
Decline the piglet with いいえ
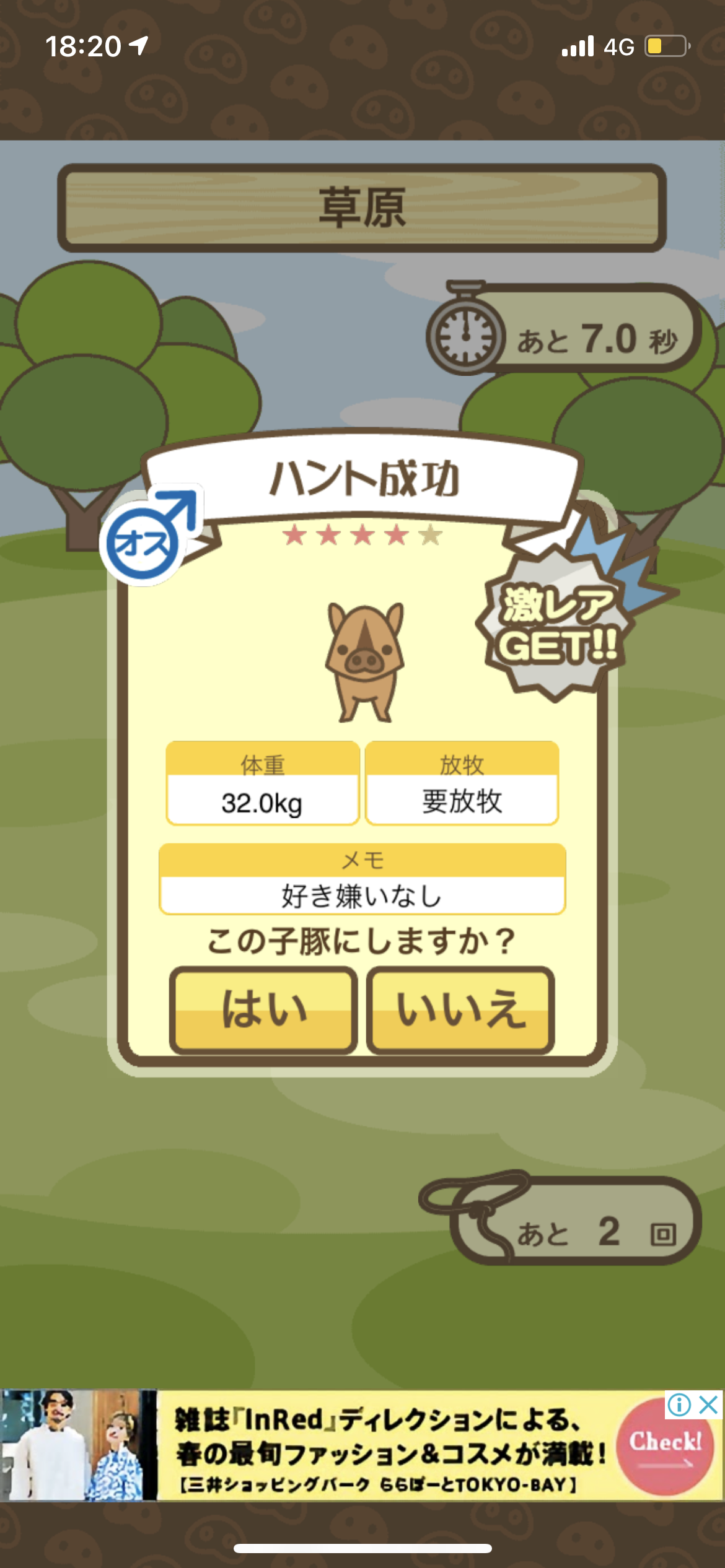pyautogui.click(x=460, y=1010)
